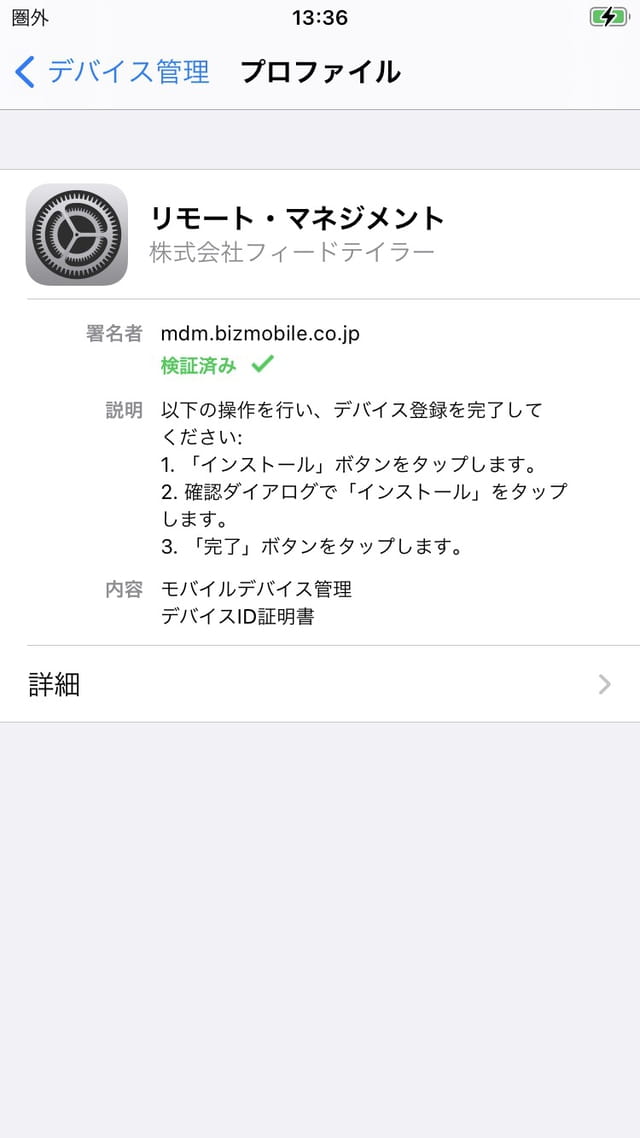
Task: Go back to デバイス管理
Action: tap(112, 72)
